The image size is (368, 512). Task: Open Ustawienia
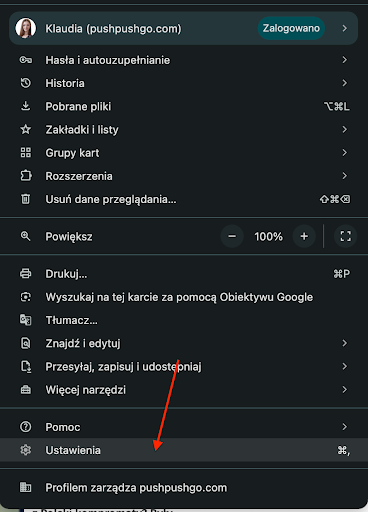183,450
